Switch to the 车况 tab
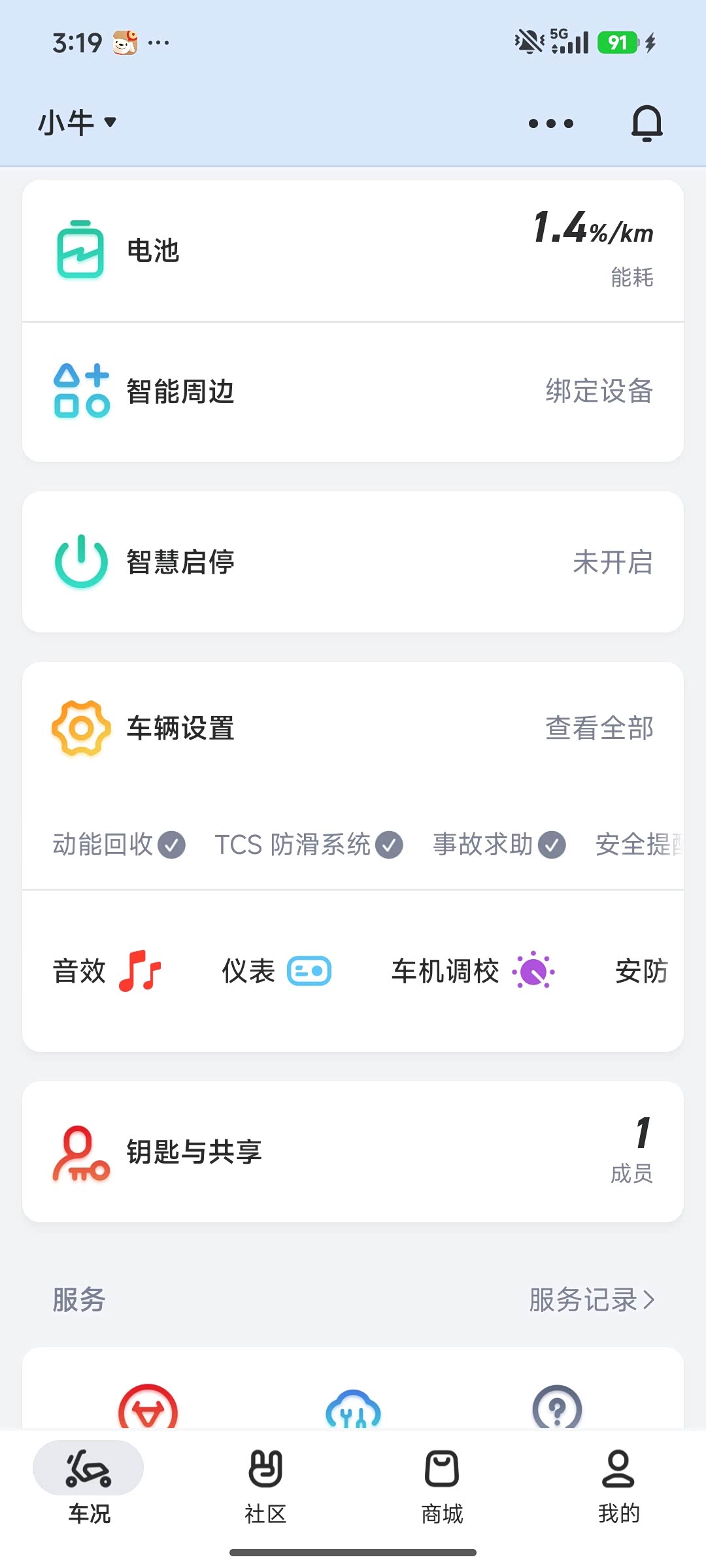The width and height of the screenshot is (706, 1568). tap(89, 1483)
